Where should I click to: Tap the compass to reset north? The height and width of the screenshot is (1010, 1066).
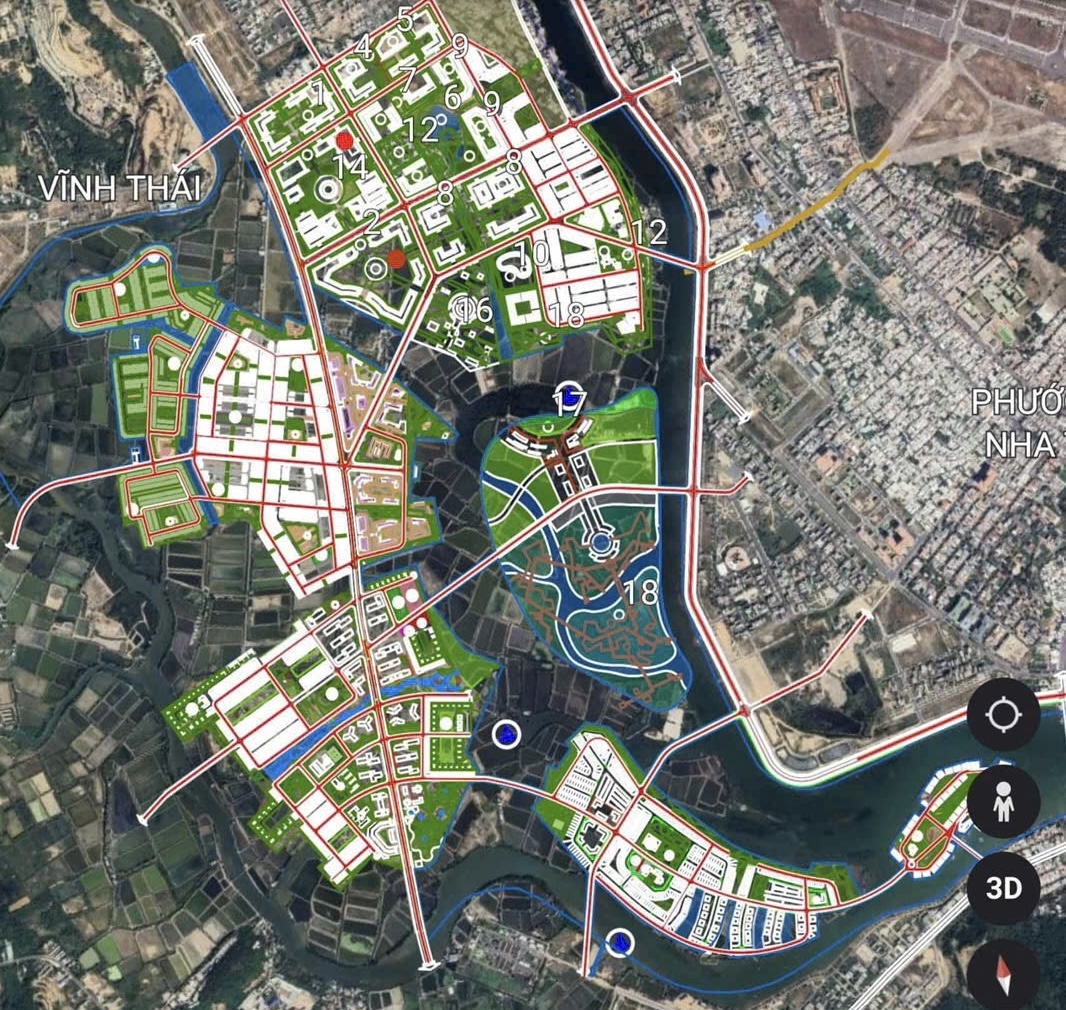coord(1003,973)
